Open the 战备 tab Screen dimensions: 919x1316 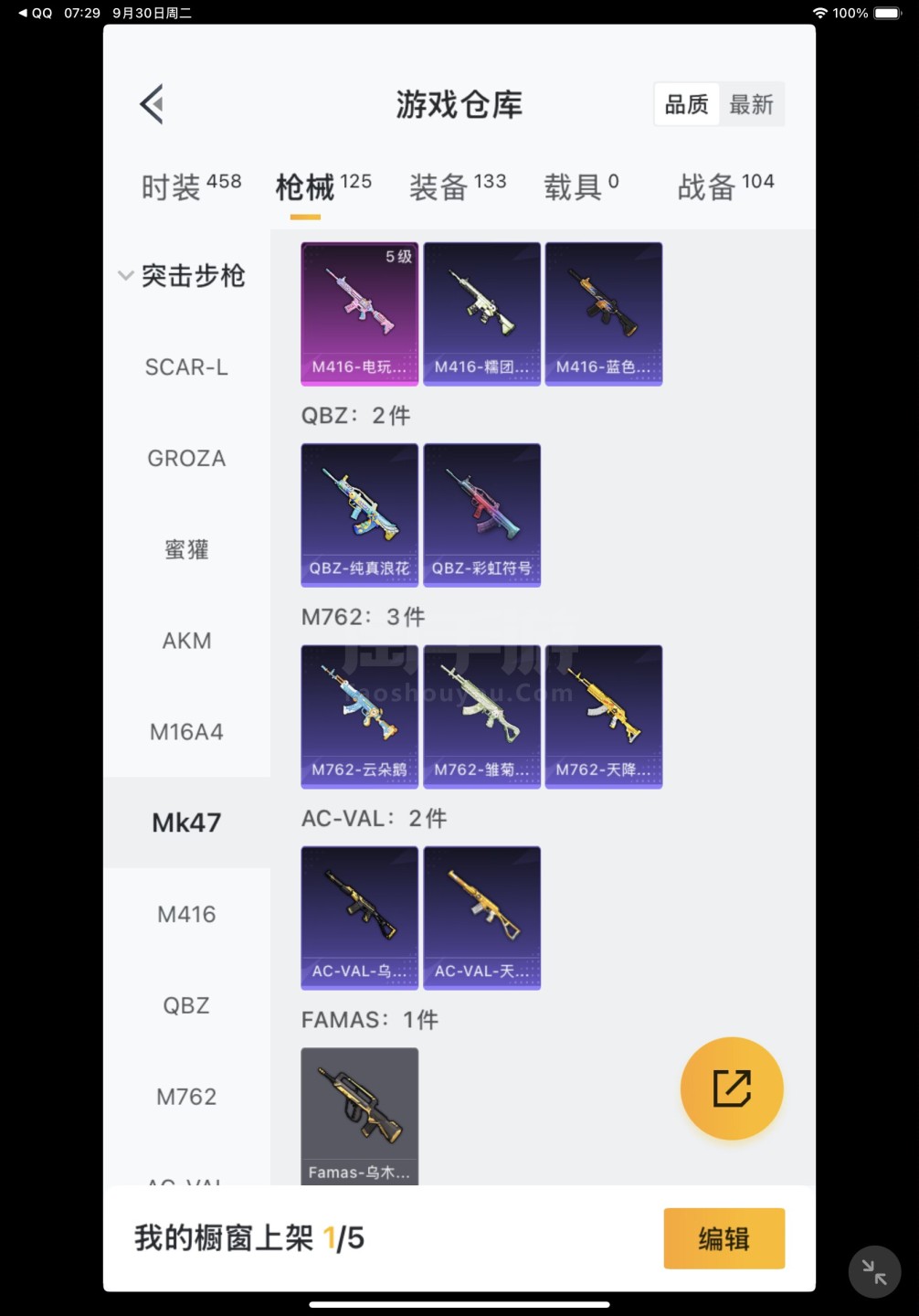click(x=725, y=186)
